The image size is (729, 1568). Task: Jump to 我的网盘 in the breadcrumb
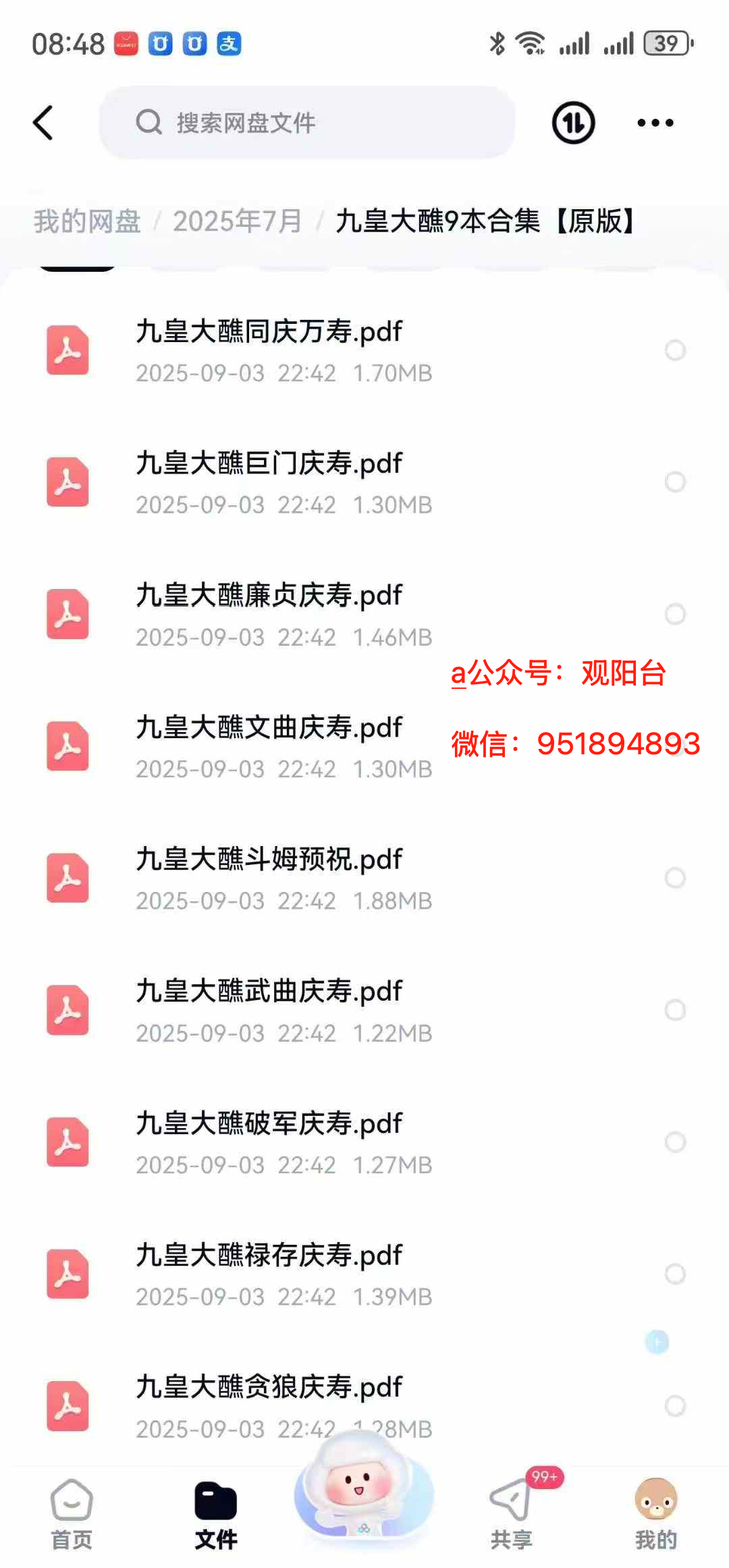pos(87,221)
